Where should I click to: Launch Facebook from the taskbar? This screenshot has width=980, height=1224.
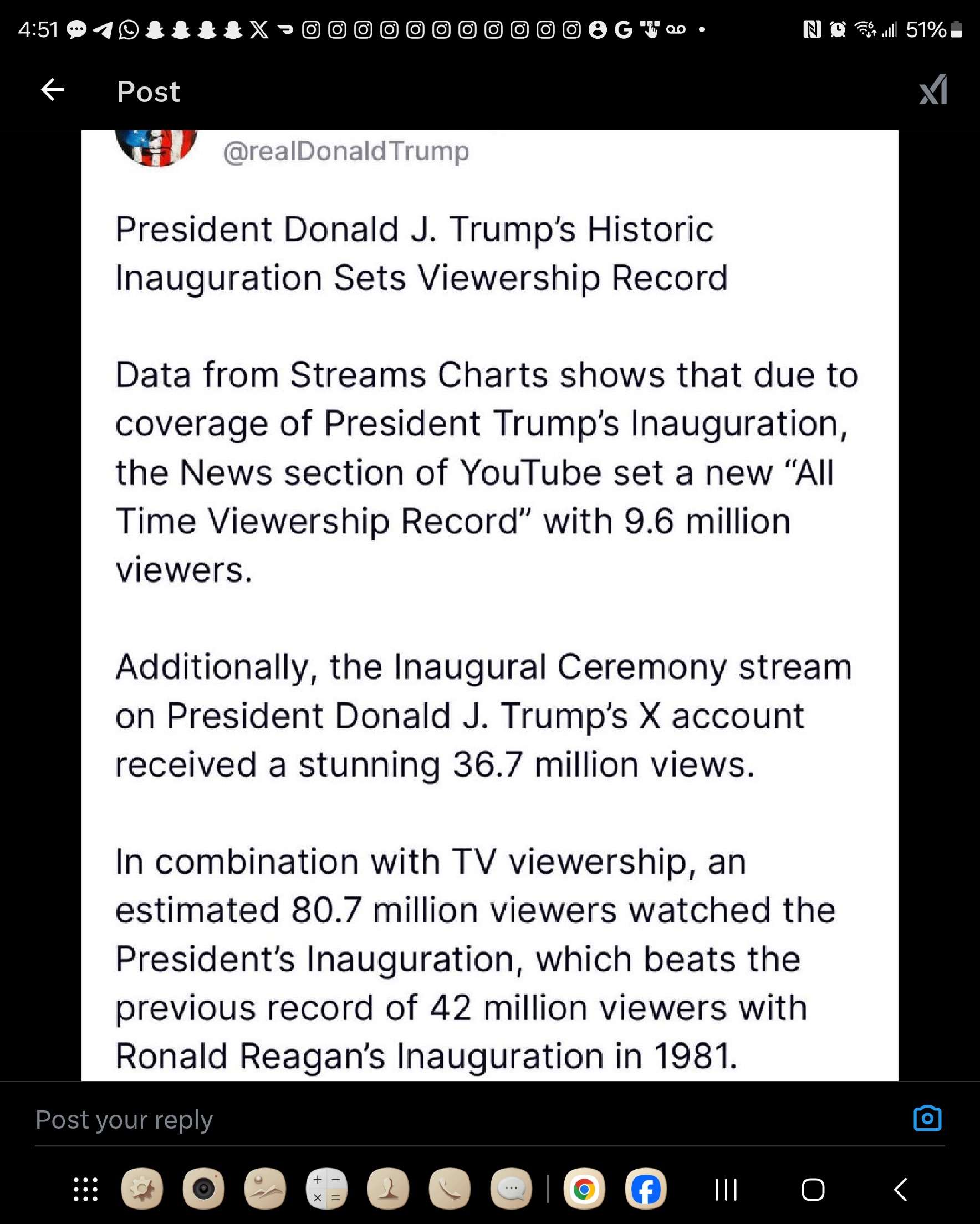pyautogui.click(x=646, y=1189)
